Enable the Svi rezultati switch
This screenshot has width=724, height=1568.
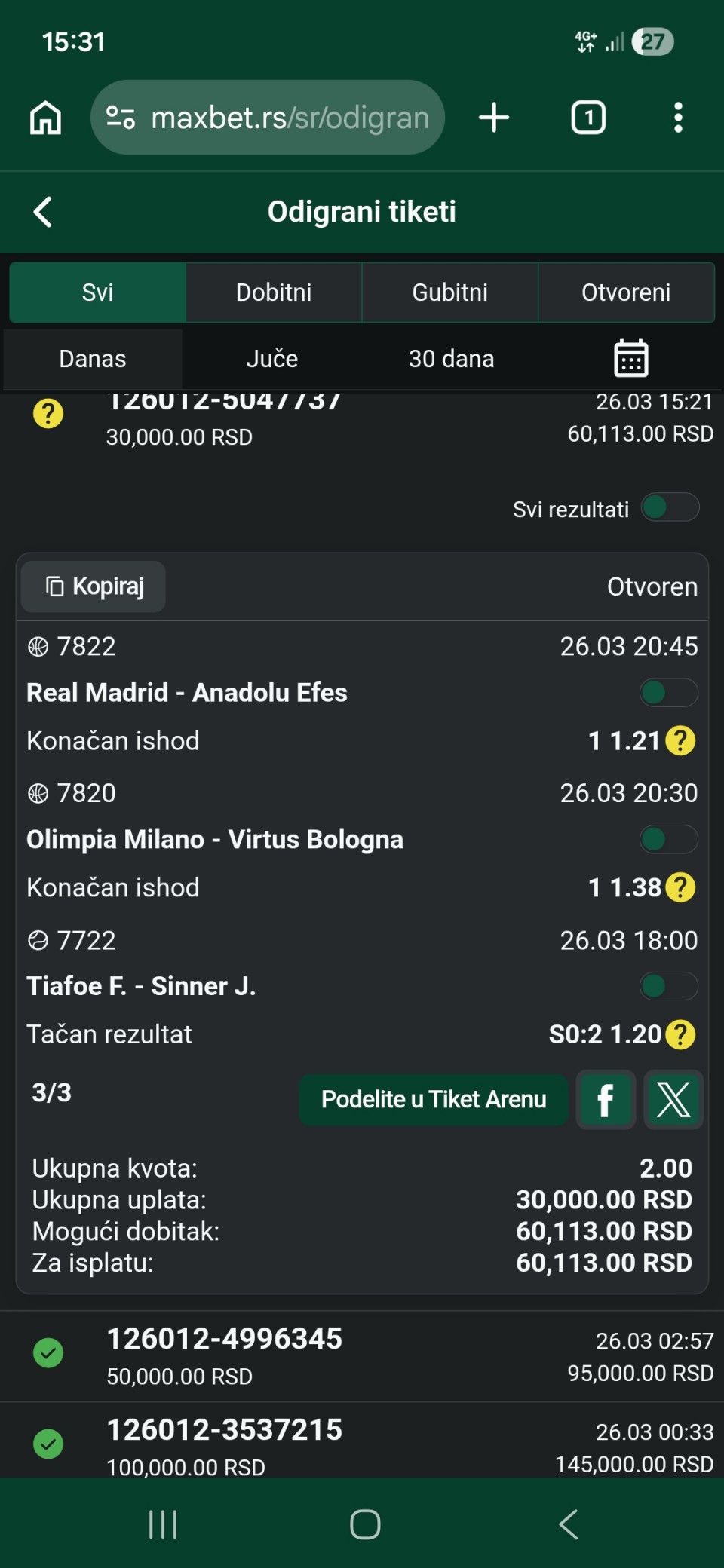670,507
